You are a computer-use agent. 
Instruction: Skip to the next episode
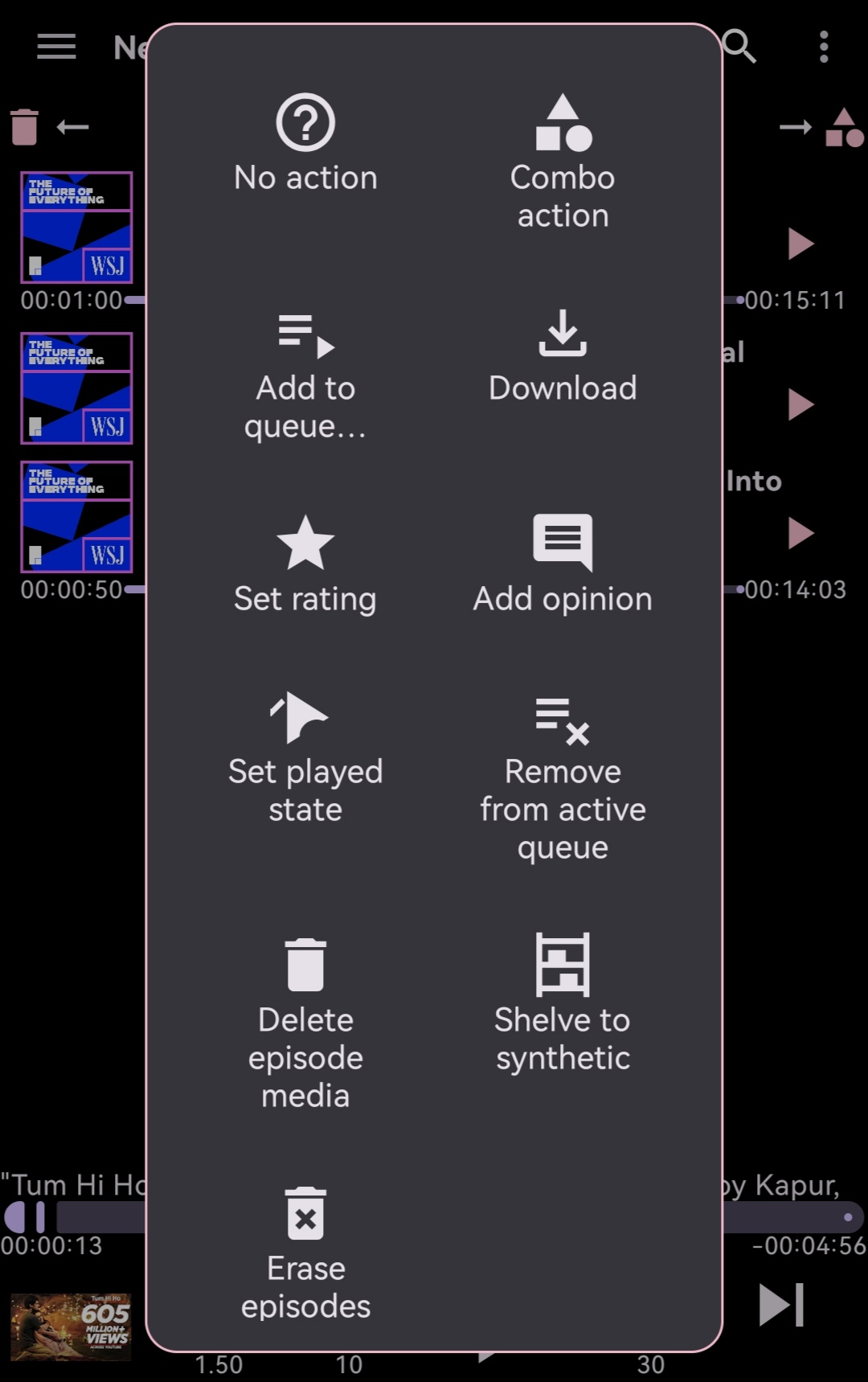click(x=781, y=1304)
